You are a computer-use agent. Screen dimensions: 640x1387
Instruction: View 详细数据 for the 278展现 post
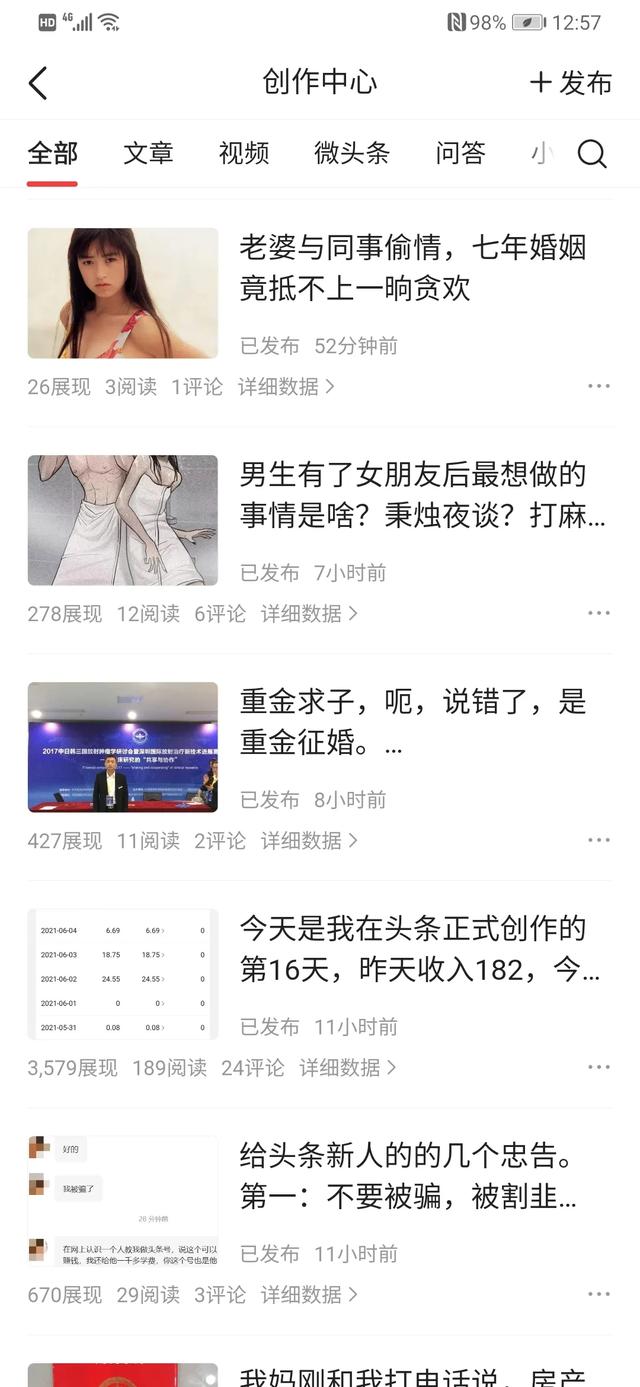coord(309,614)
